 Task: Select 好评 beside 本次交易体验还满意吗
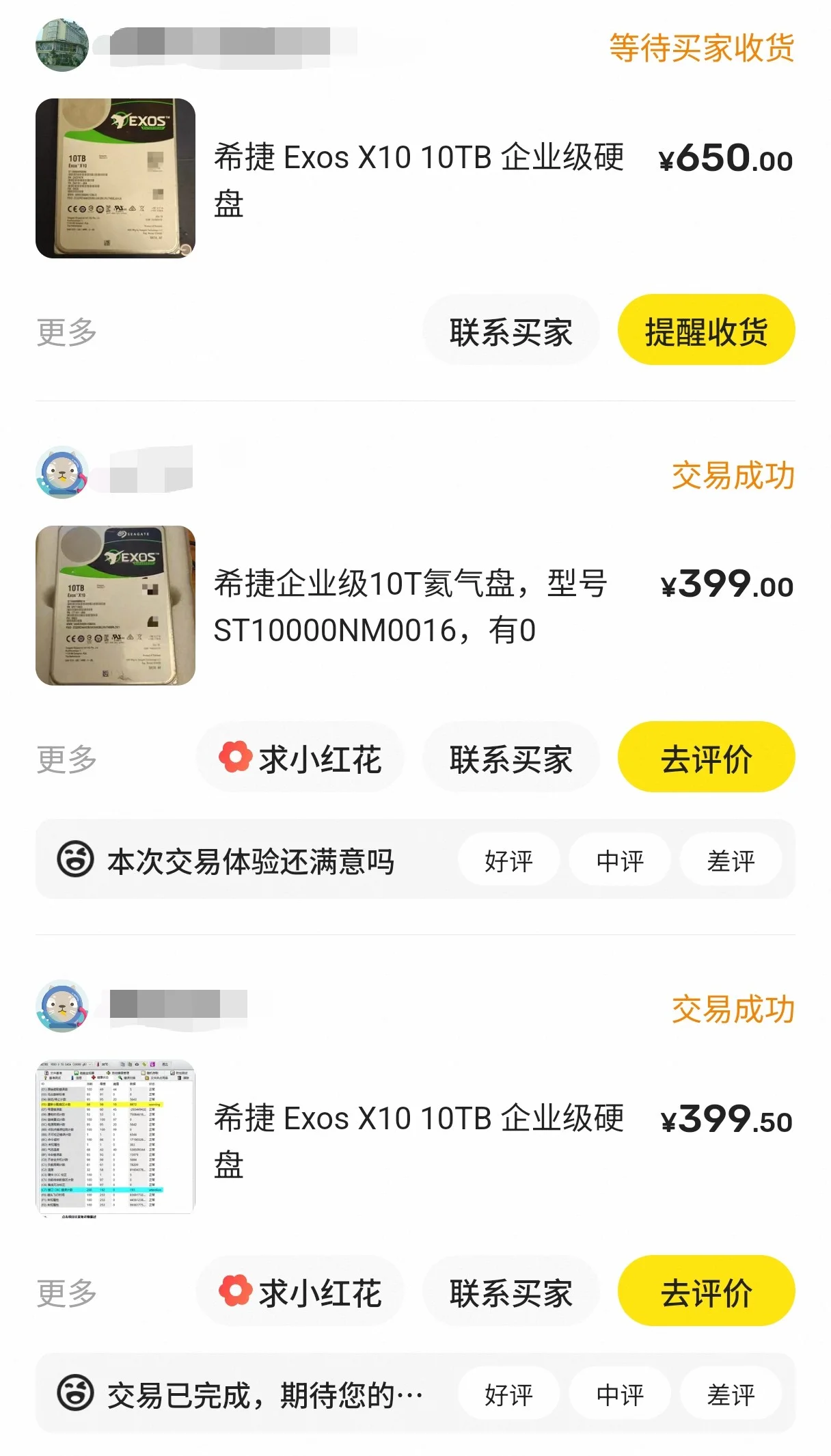pos(508,861)
